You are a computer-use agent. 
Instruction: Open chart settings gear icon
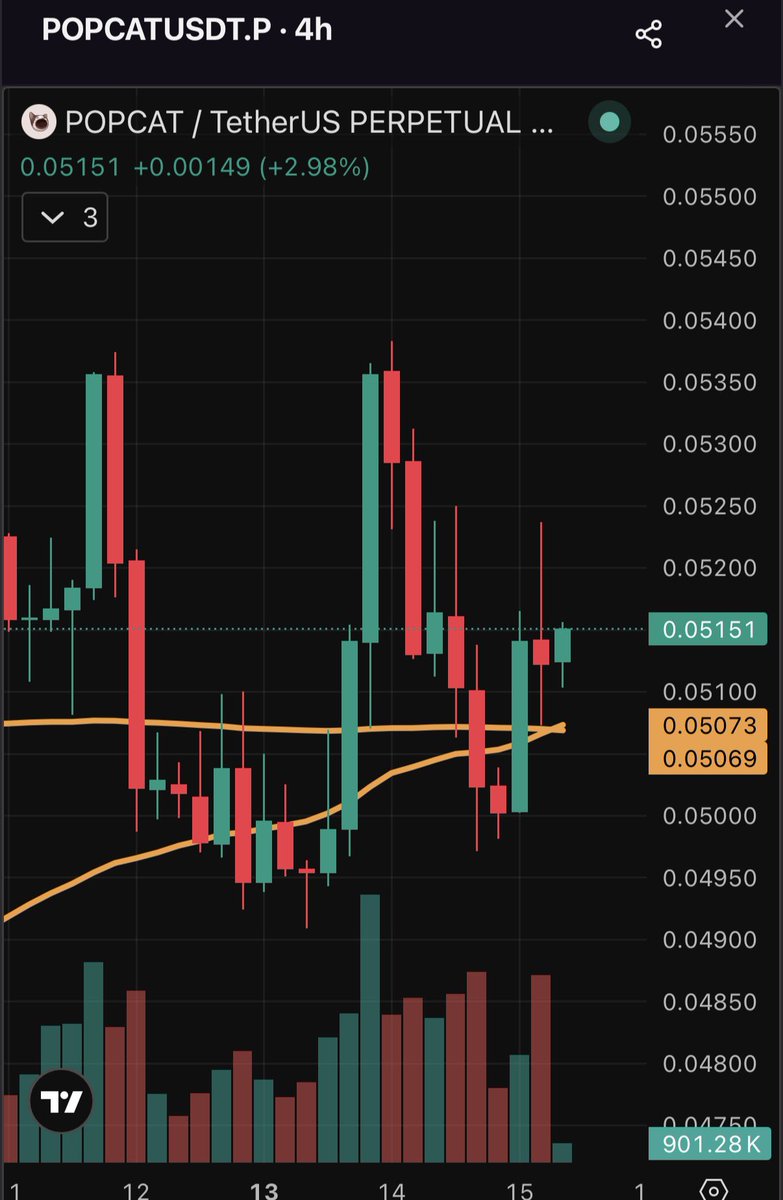[x=712, y=1189]
